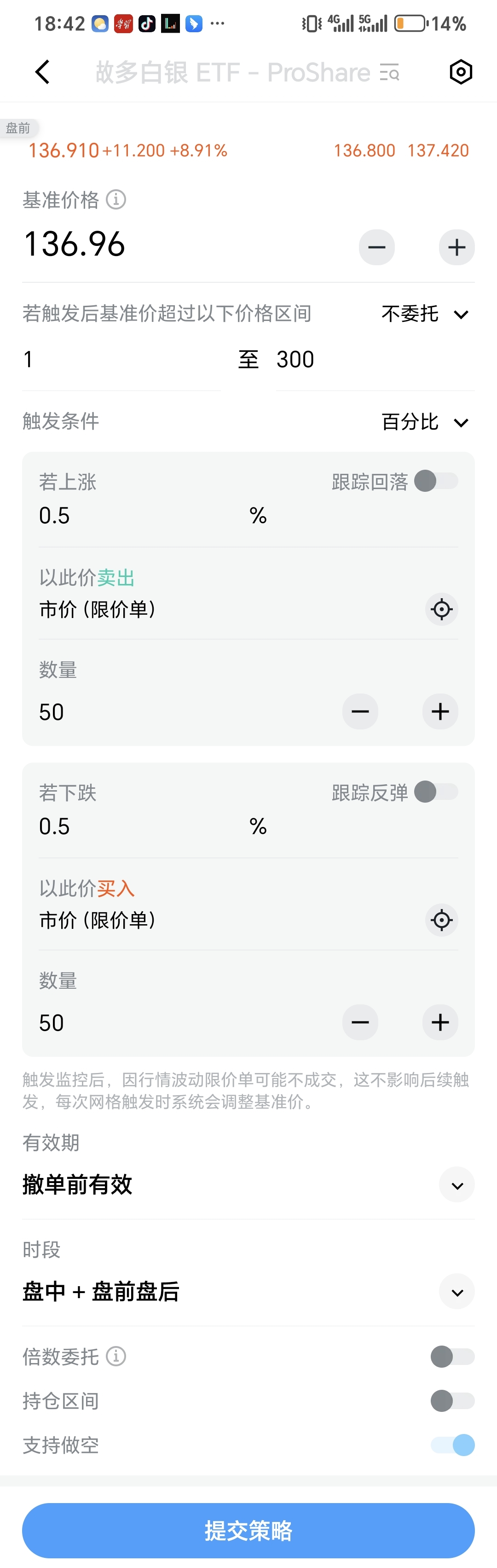Tap the target icon in 以此价卖出 row

441,609
